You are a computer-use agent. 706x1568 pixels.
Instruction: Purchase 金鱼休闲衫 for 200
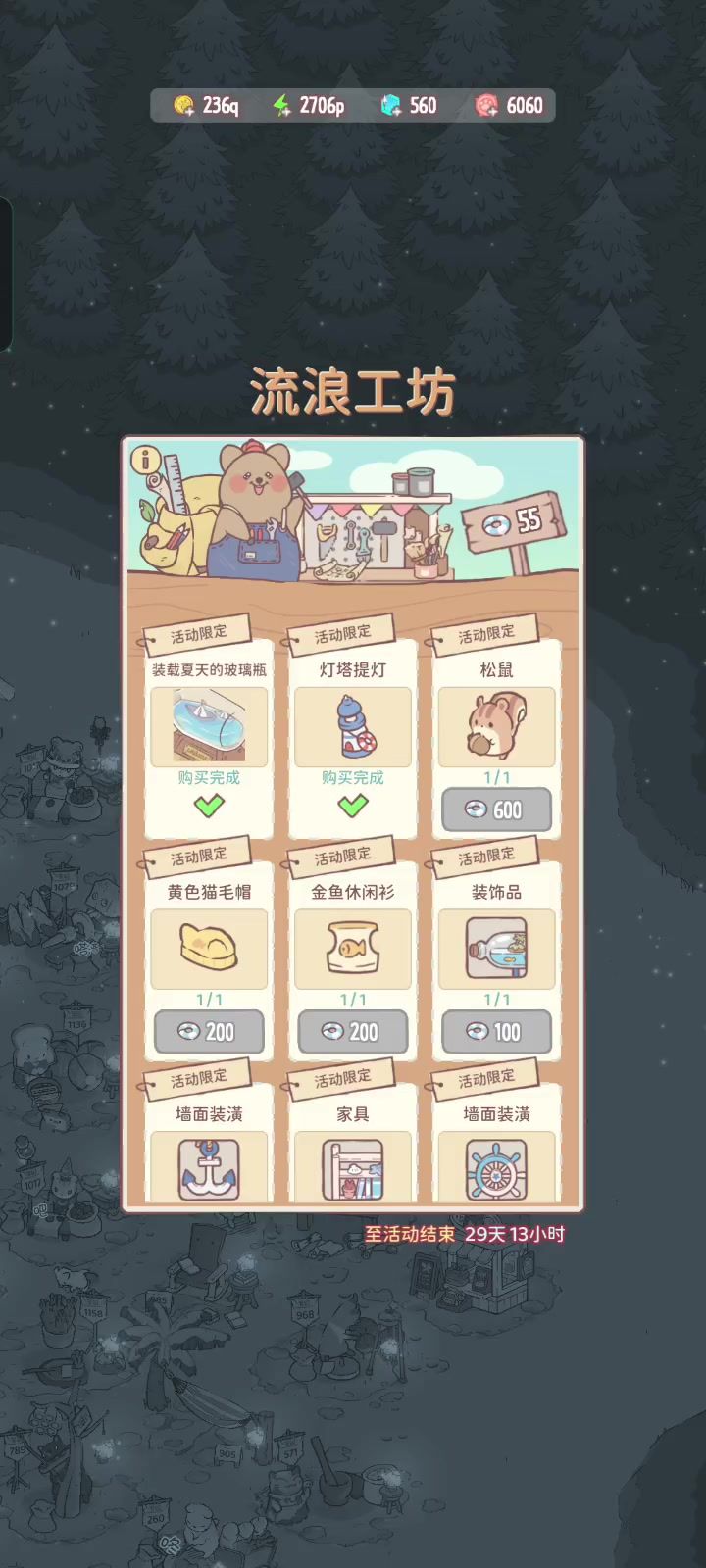pyautogui.click(x=353, y=1031)
